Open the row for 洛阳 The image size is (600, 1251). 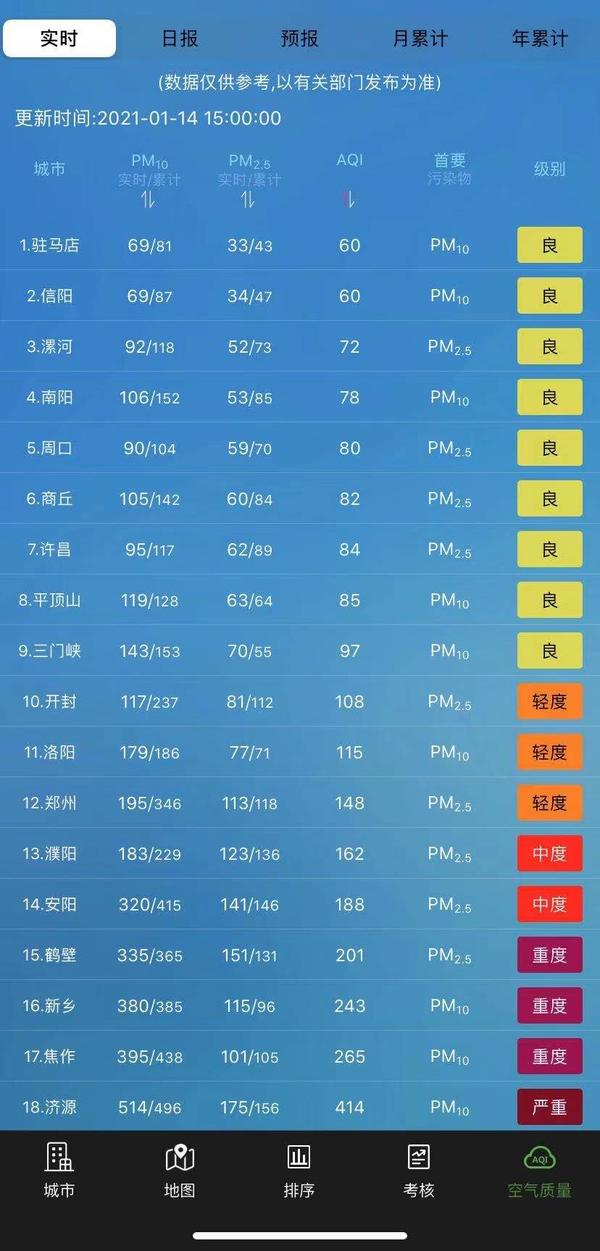point(300,752)
